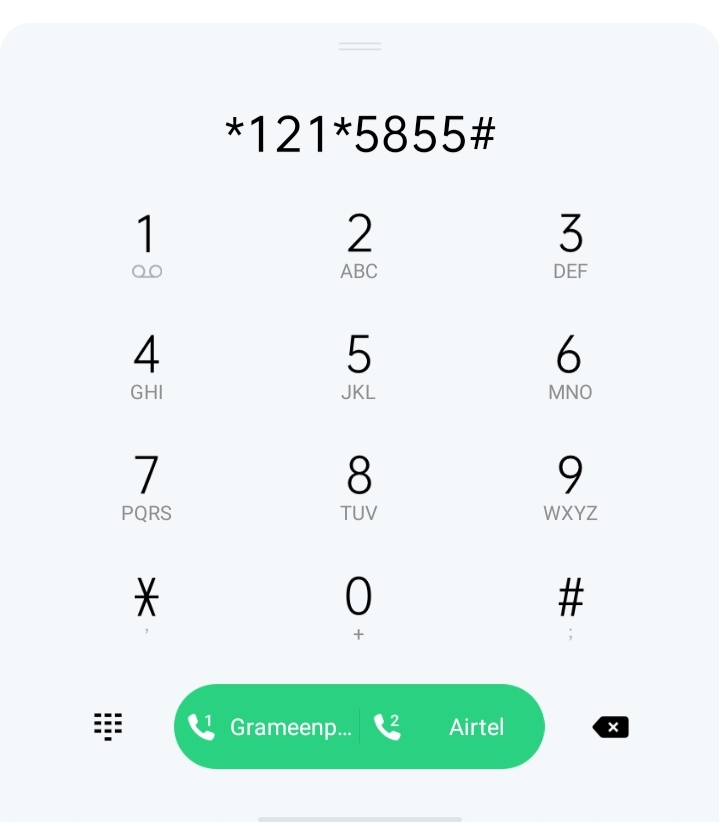719x822 pixels.
Task: Tap the 3 DEF key
Action: [x=570, y=246]
